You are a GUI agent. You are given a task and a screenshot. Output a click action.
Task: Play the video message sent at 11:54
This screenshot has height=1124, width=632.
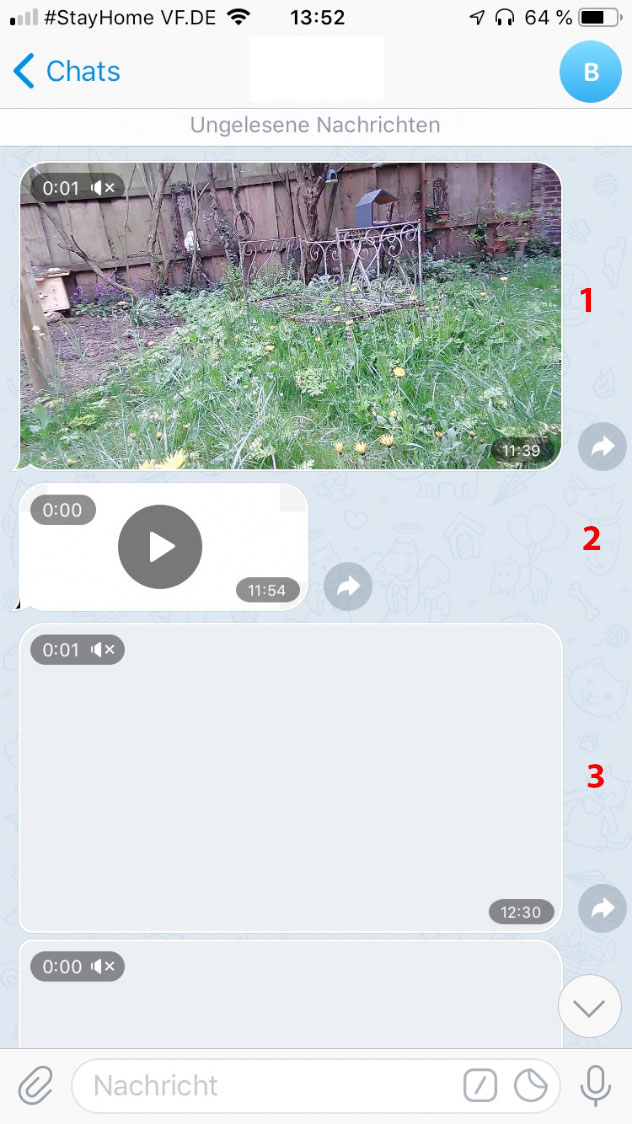pos(160,547)
